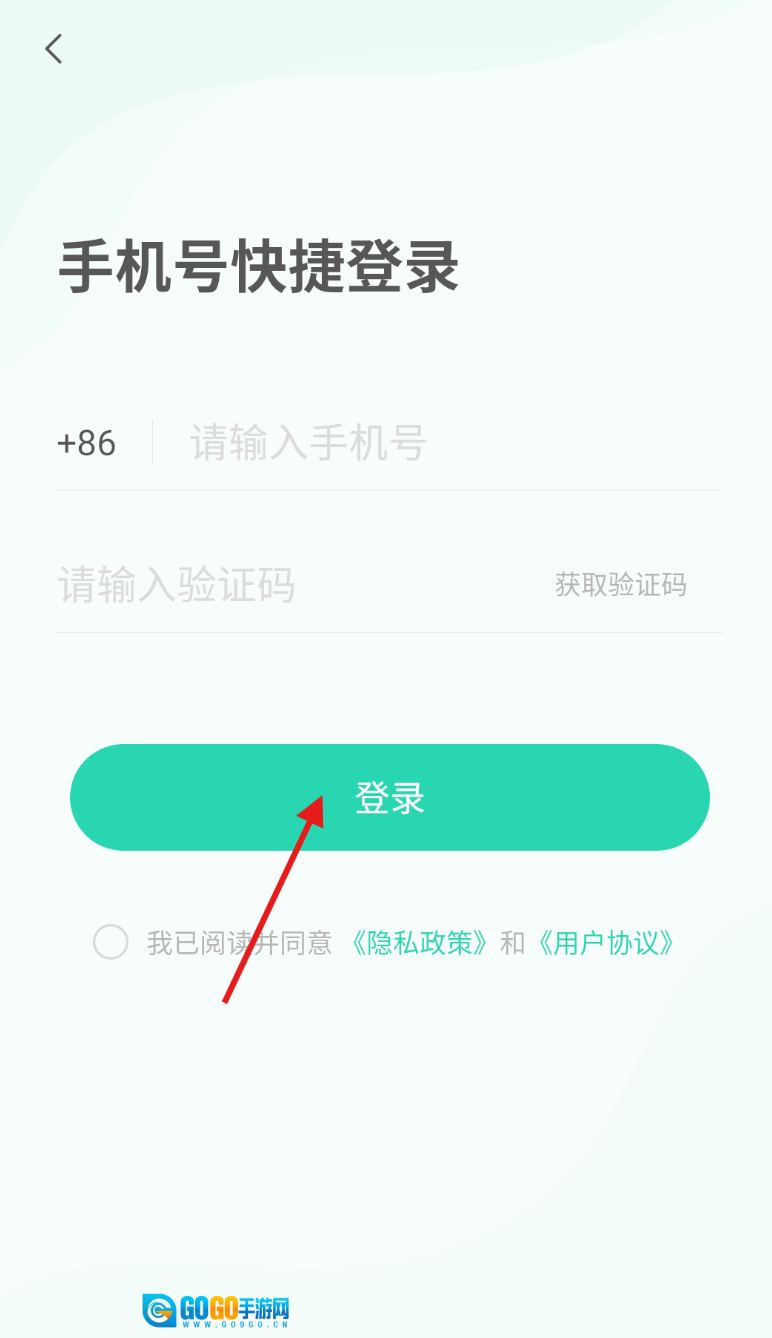Tap the phone number input field
The width and height of the screenshot is (772, 1338).
click(x=440, y=442)
